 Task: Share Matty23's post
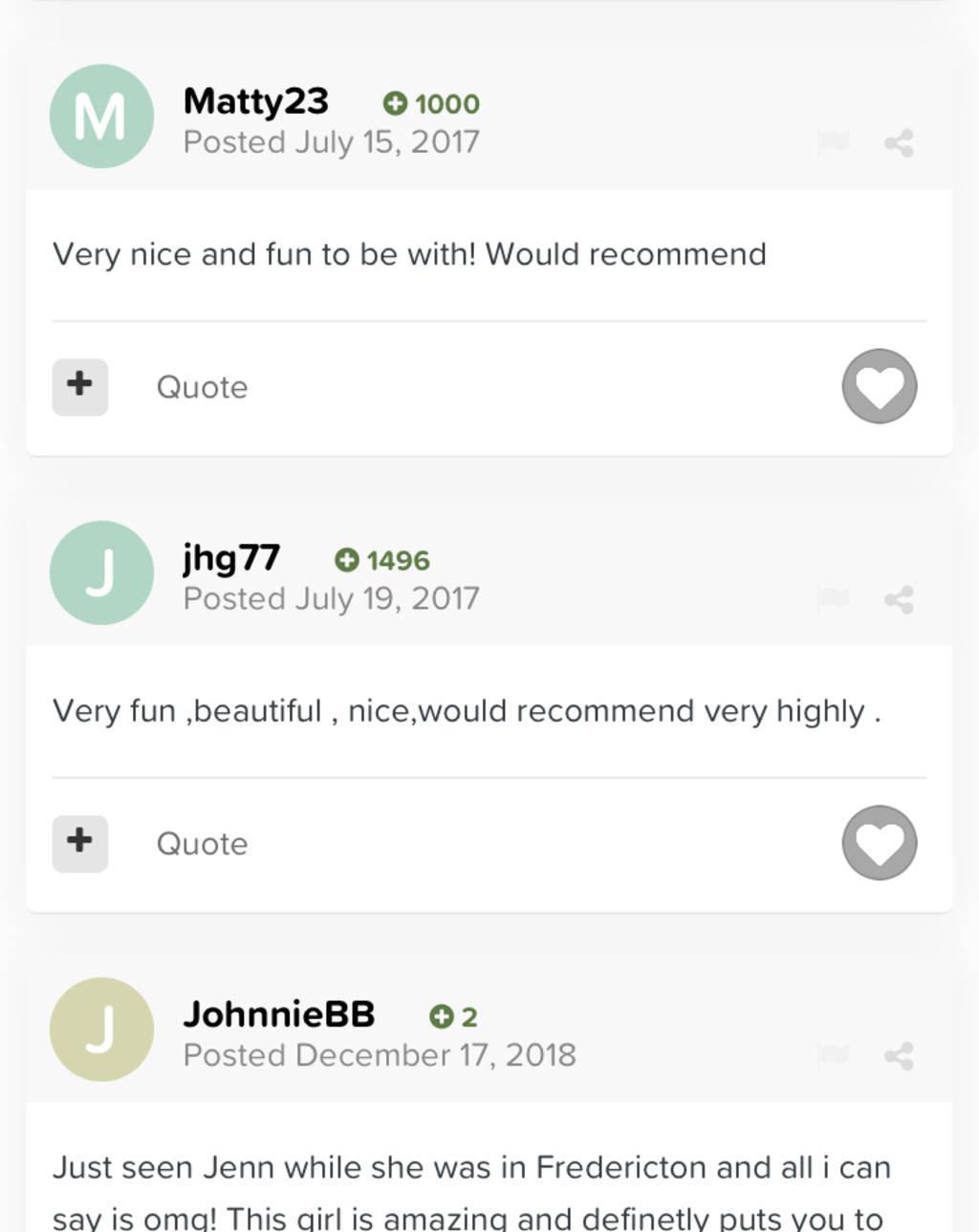click(x=899, y=143)
